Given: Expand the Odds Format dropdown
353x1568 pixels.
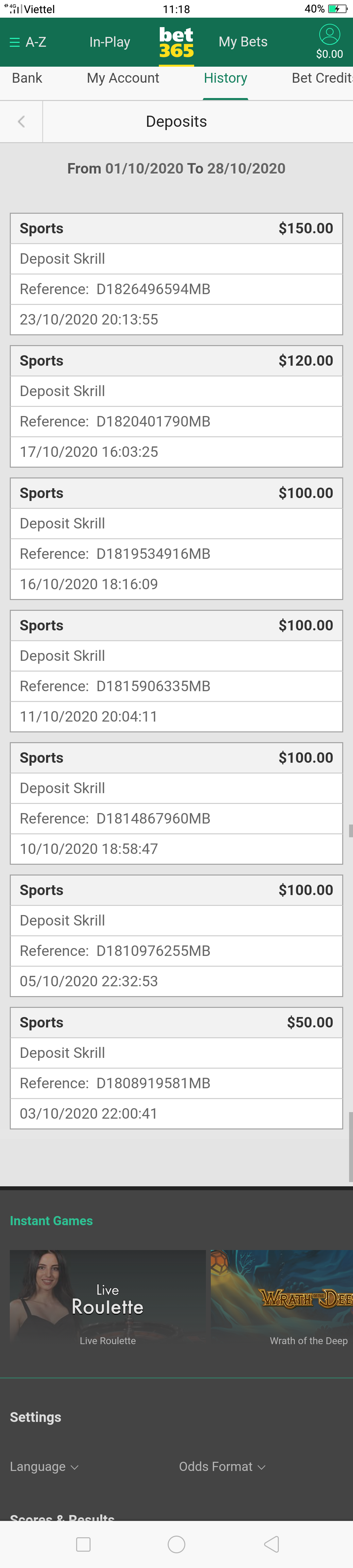Looking at the screenshot, I should coord(222,1467).
